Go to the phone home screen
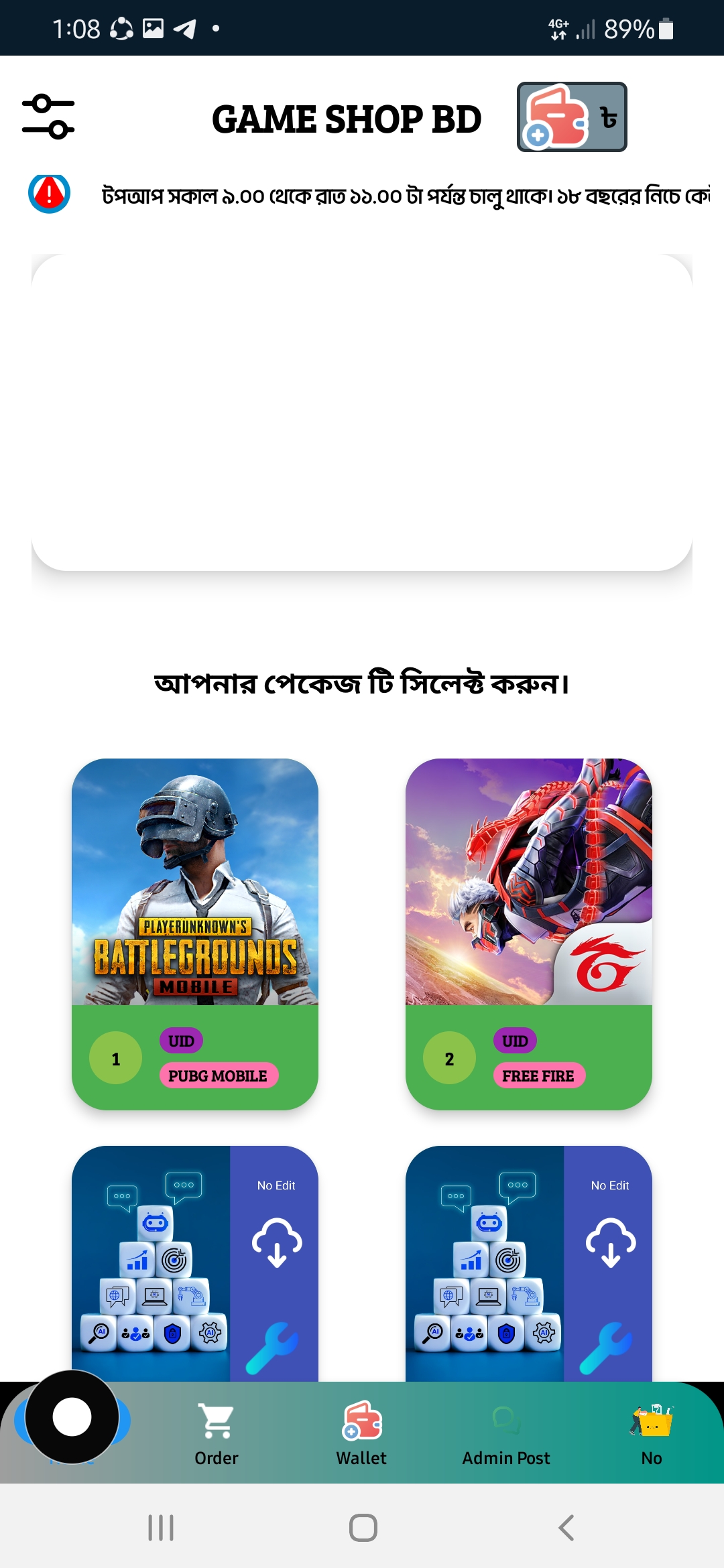This screenshot has width=724, height=1568. 363,1528
